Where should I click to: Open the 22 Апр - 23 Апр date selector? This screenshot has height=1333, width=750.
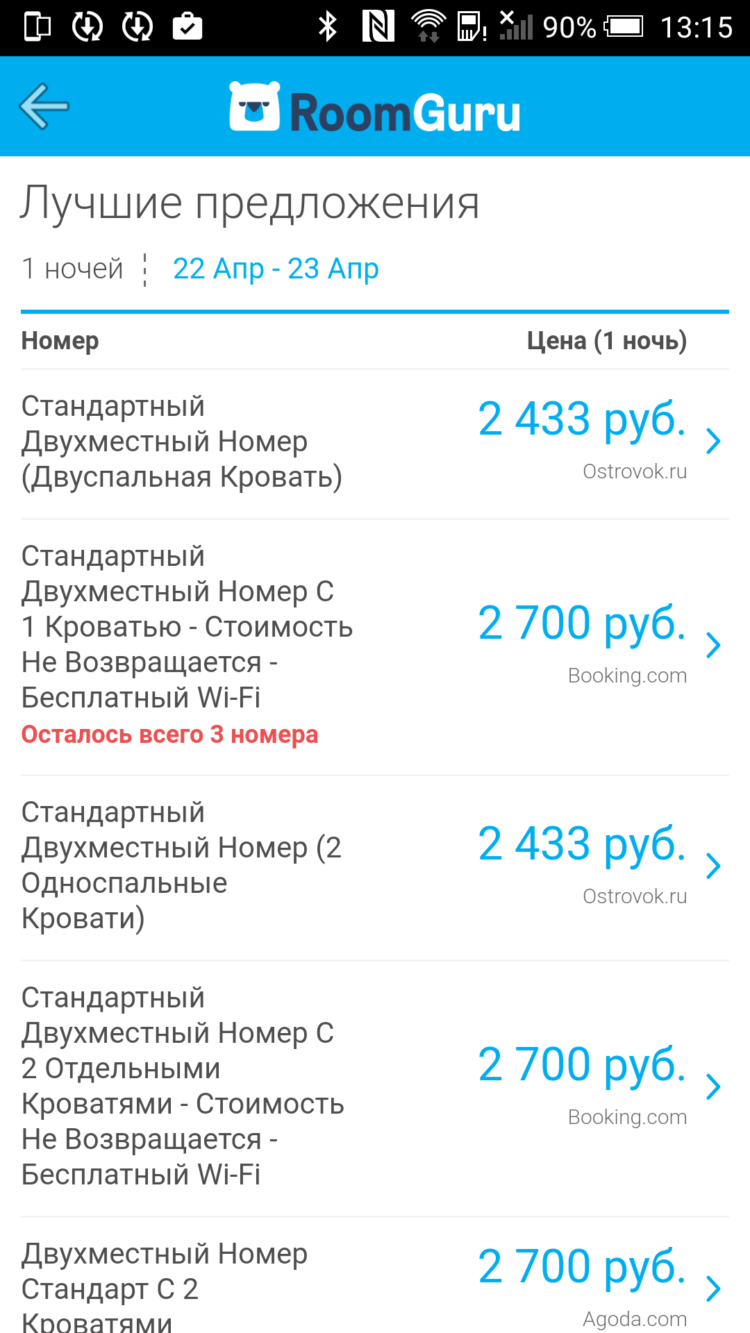point(276,268)
